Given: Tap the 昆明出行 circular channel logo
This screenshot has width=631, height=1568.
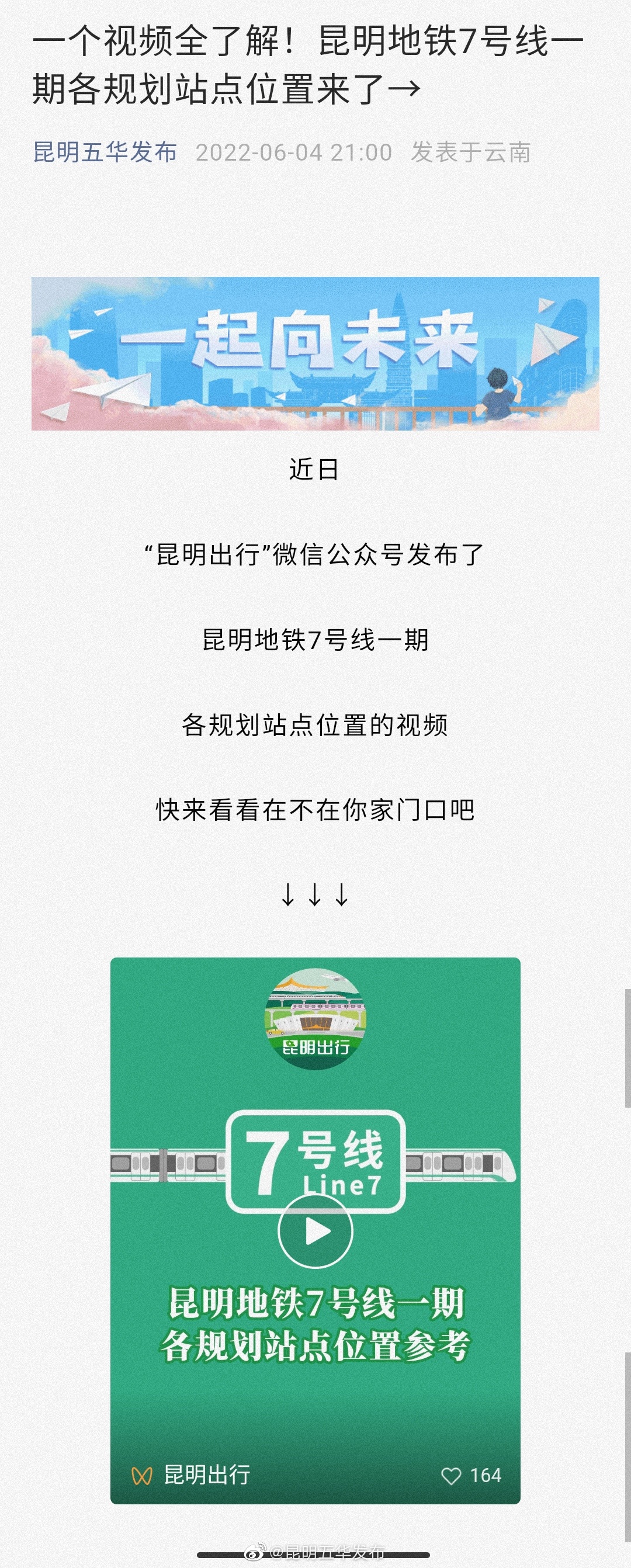Looking at the screenshot, I should 316,1019.
